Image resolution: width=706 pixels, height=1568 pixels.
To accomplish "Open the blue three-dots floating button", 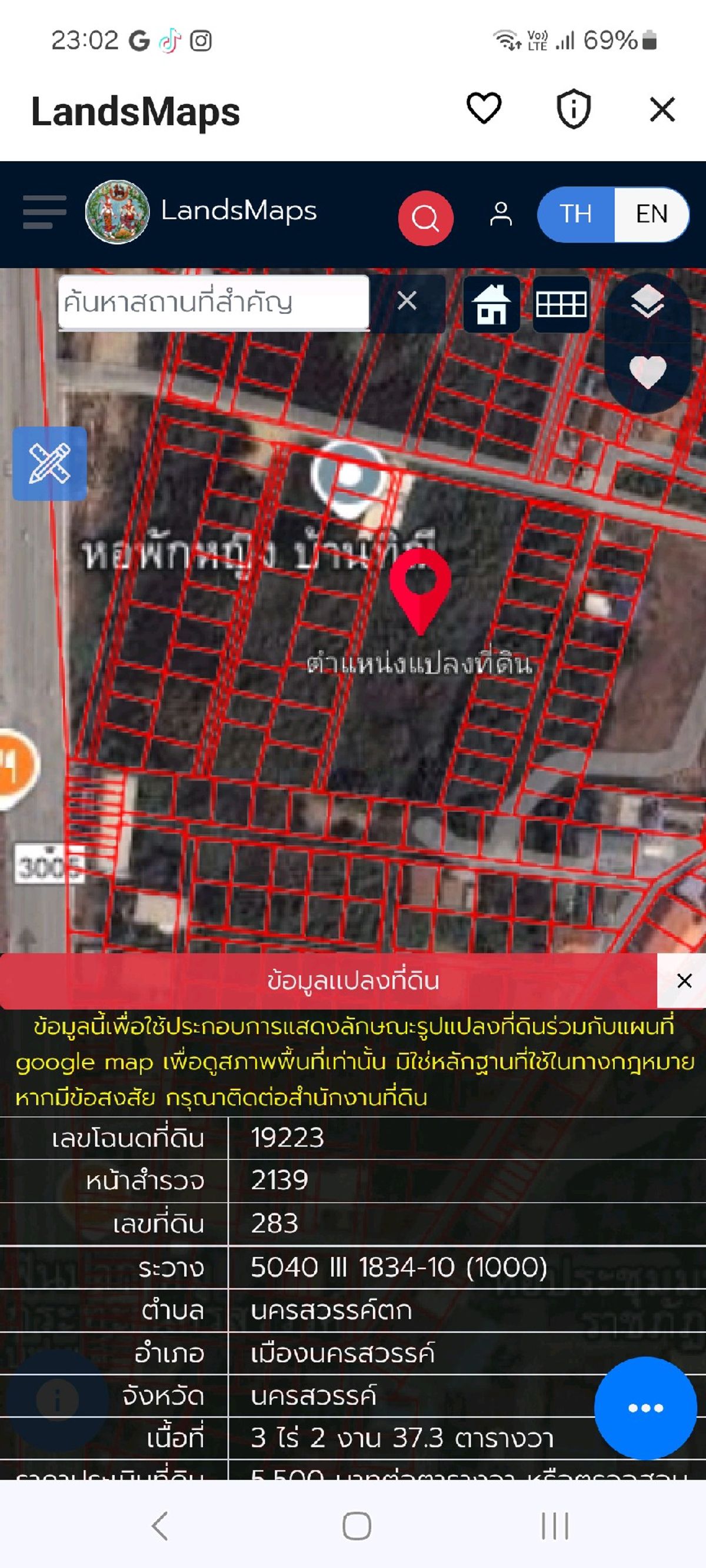I will tap(645, 1407).
